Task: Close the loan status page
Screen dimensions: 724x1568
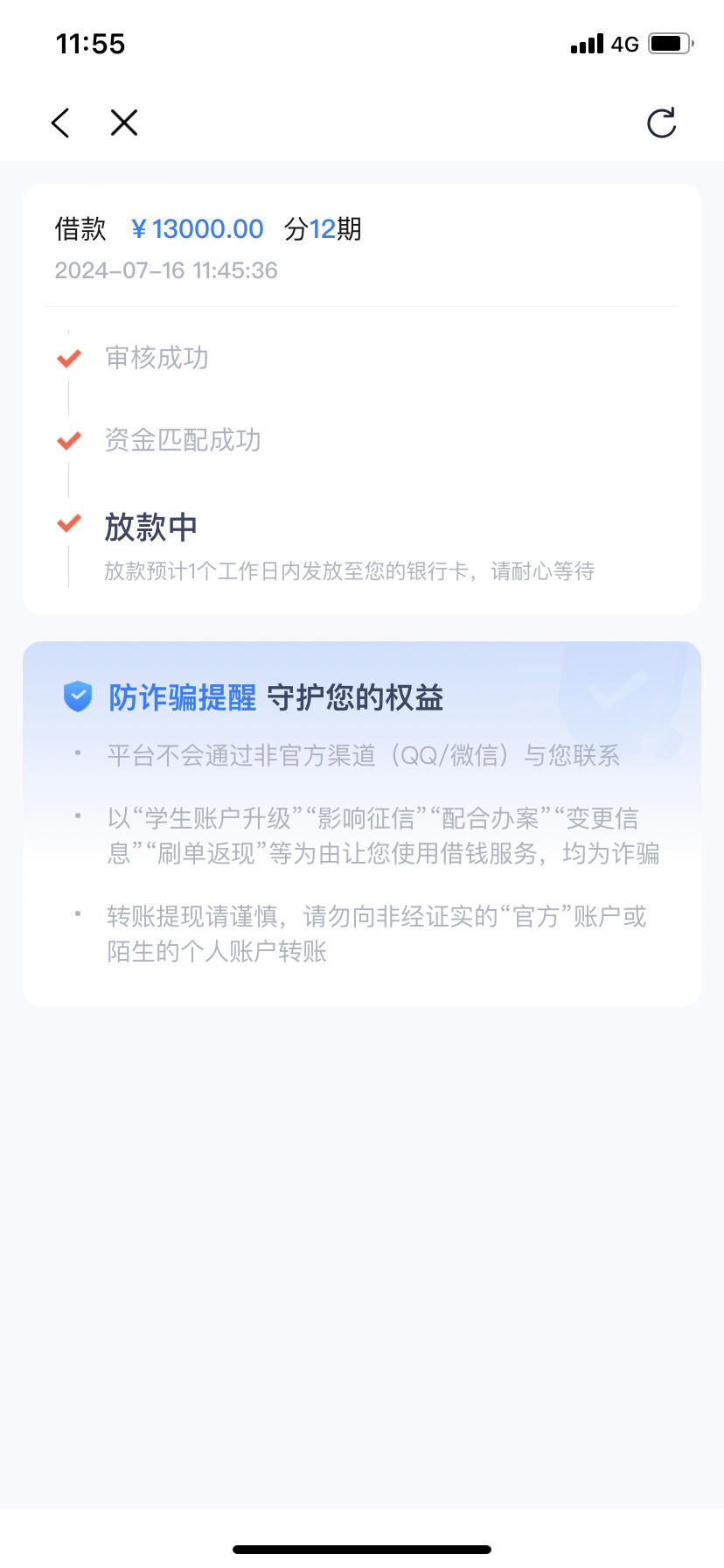Action: coord(124,122)
